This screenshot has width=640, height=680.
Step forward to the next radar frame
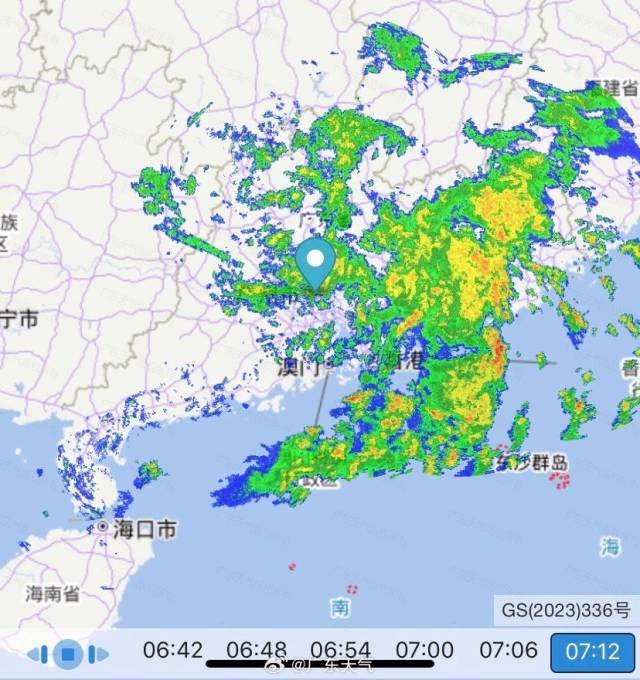click(x=97, y=654)
